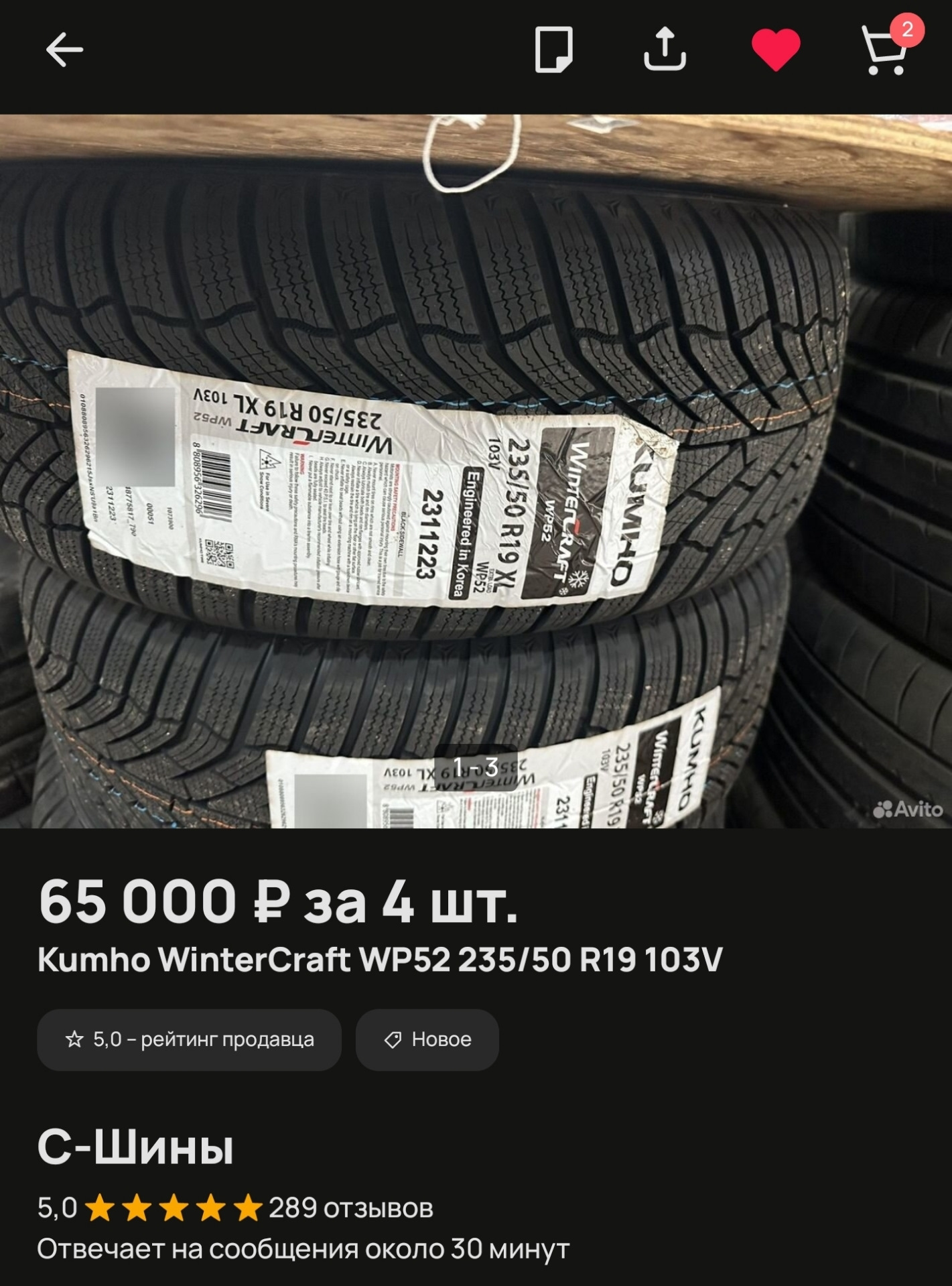
Task: View the 289 отзывов reviews
Action: (350, 1208)
